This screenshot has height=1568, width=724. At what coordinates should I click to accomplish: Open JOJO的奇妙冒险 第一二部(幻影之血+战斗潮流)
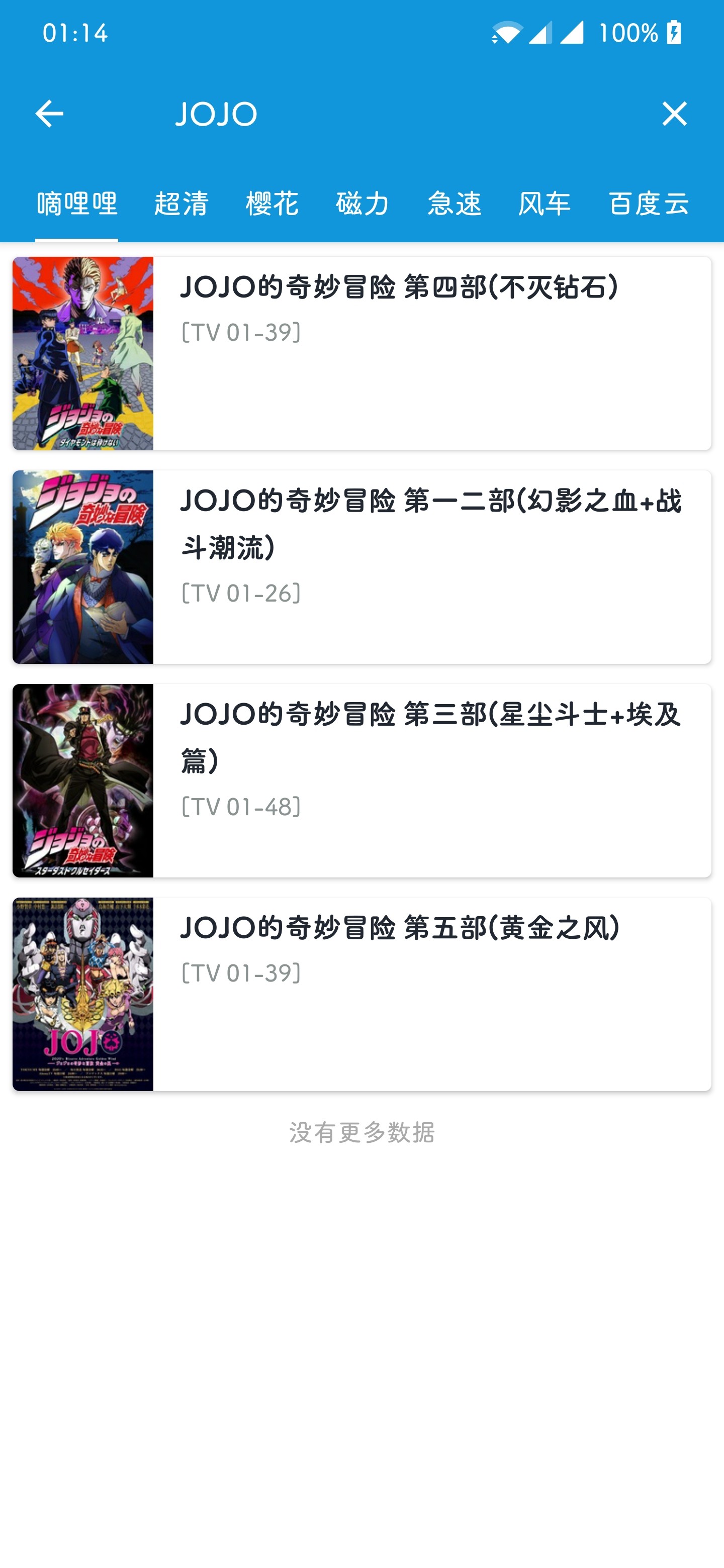pos(361,567)
